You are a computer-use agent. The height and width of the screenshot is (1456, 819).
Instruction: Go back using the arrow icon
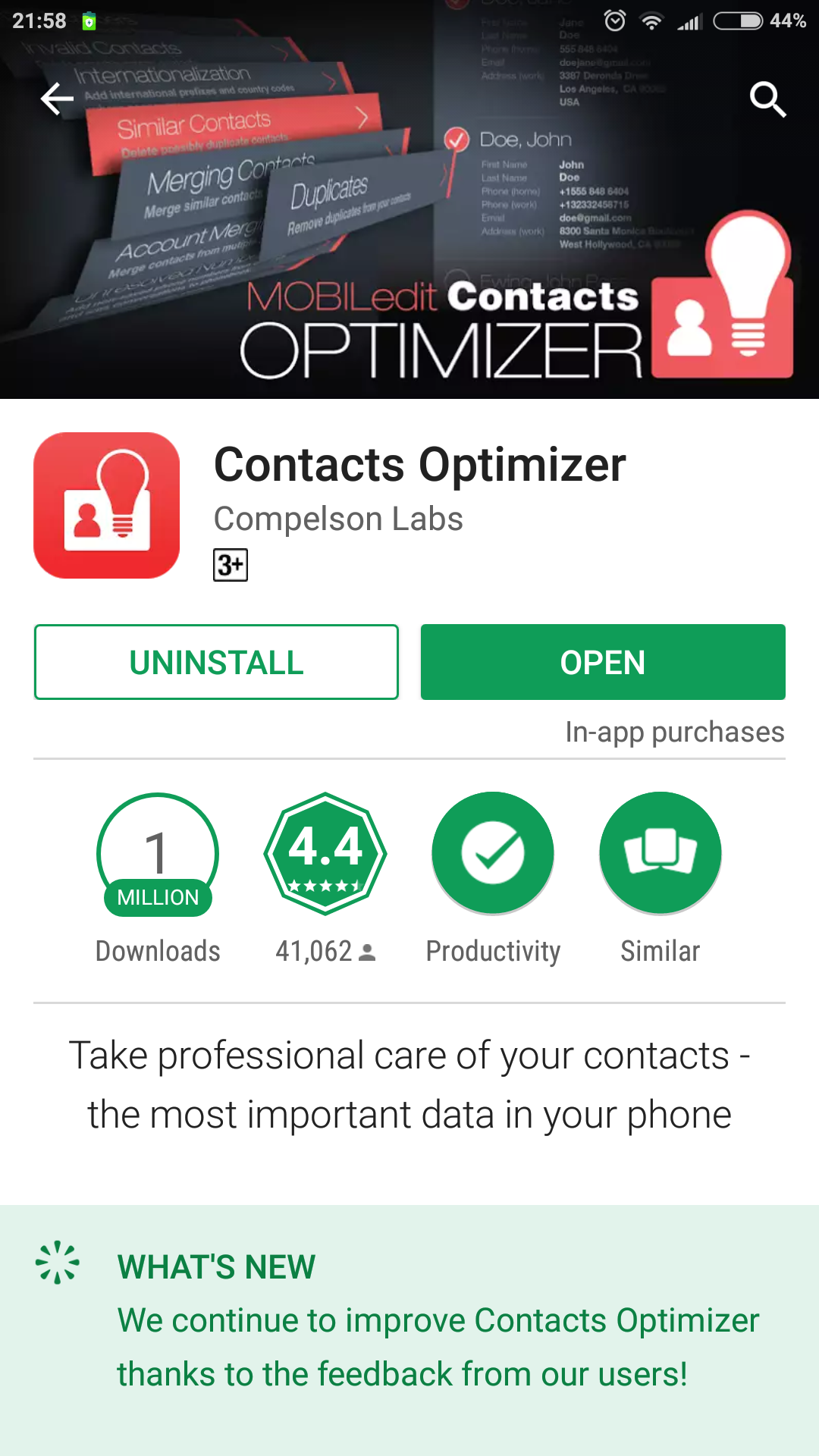(x=57, y=99)
